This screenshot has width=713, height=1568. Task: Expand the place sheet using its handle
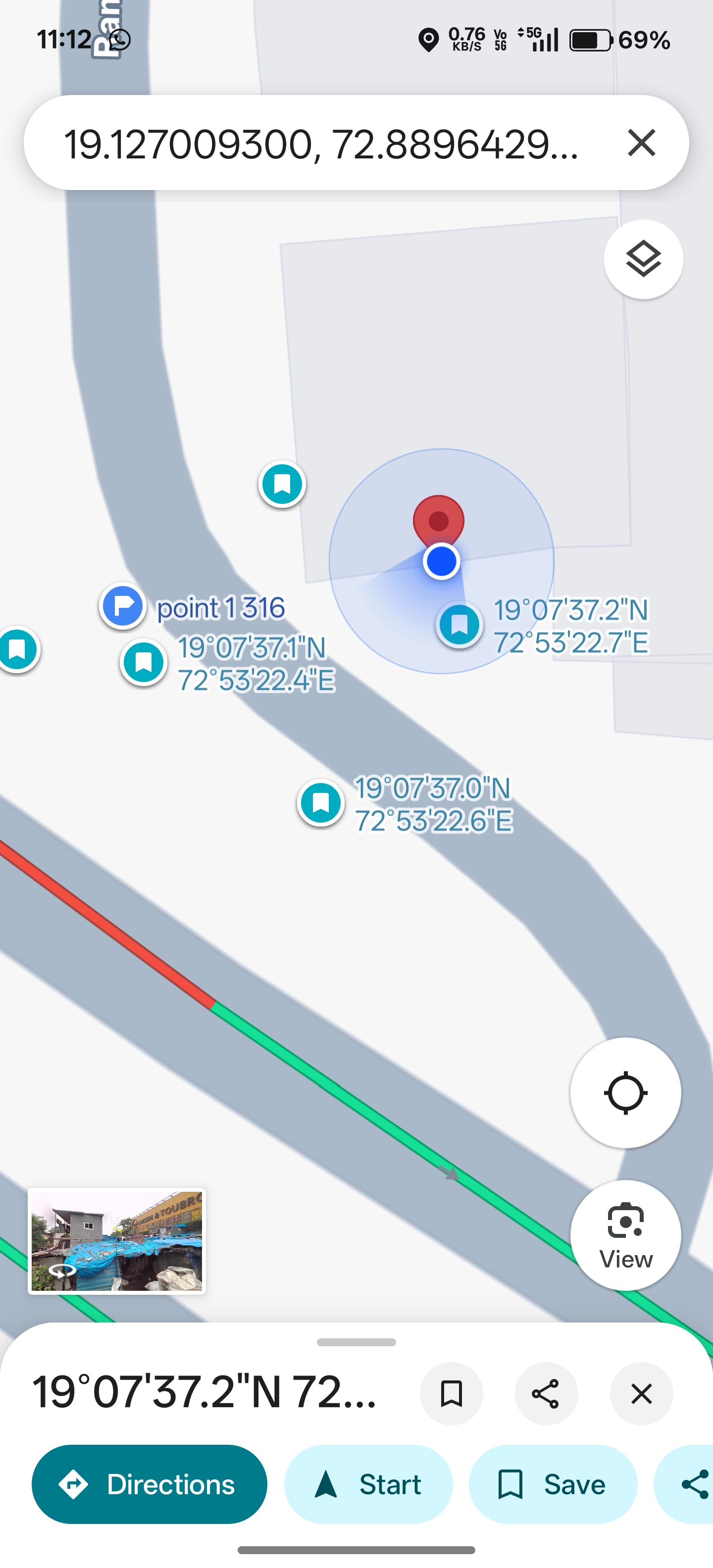(356, 1342)
